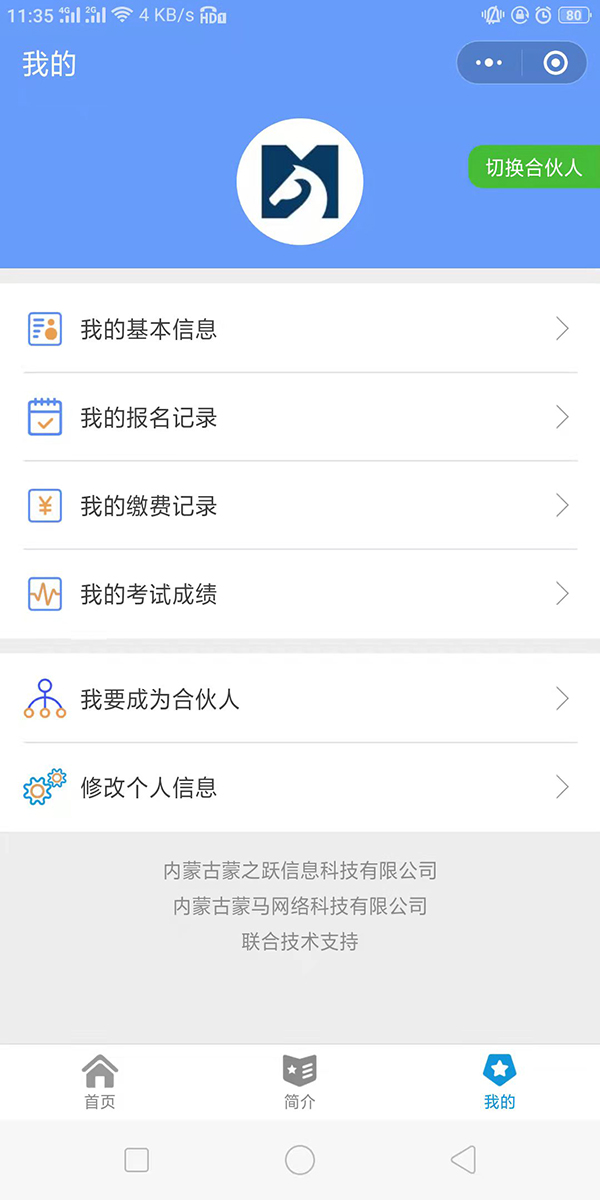Tap the 切换合伙人 button

(534, 167)
